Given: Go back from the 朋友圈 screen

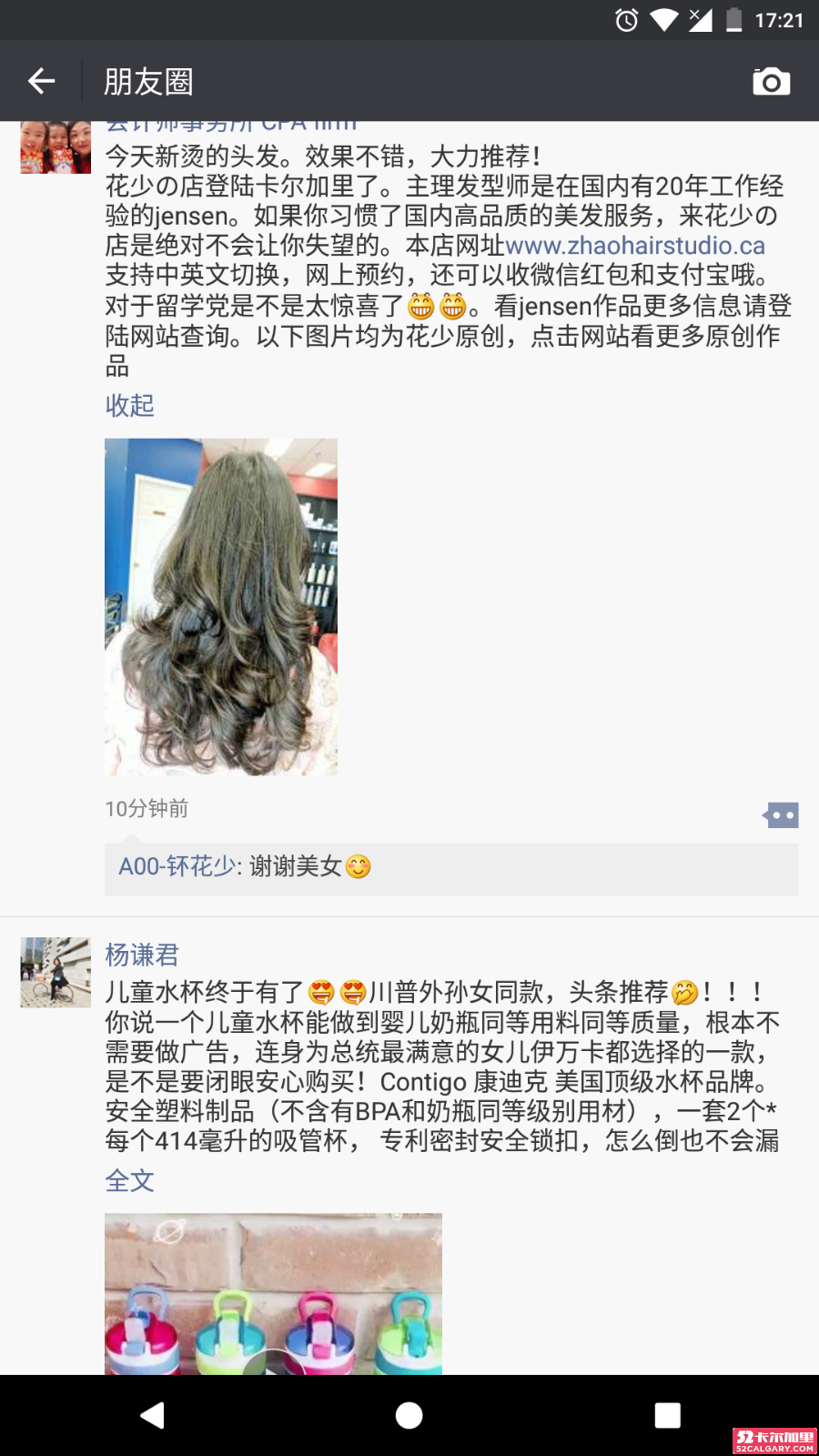Looking at the screenshot, I should [x=41, y=81].
